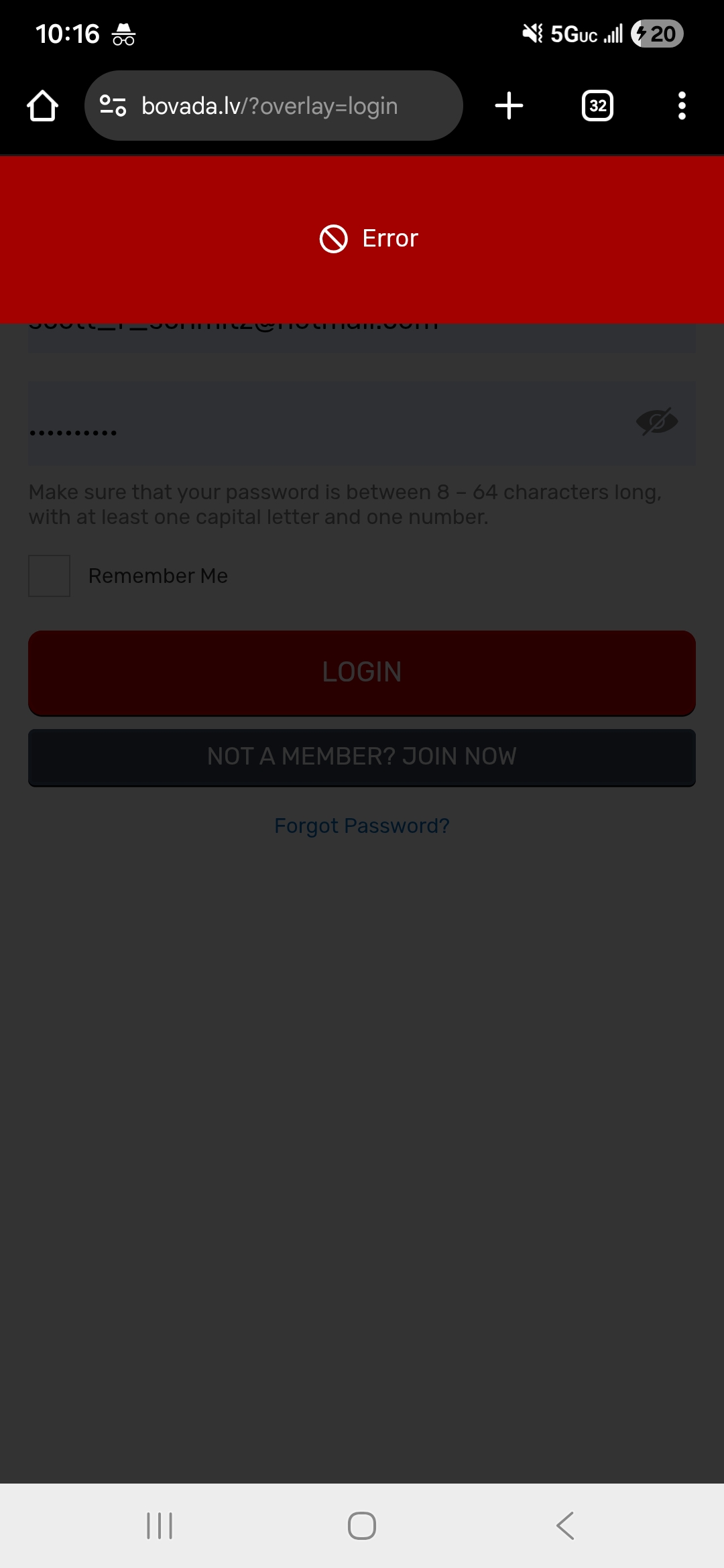The width and height of the screenshot is (724, 1568).
Task: Open the Forgot Password link
Action: pyautogui.click(x=362, y=826)
